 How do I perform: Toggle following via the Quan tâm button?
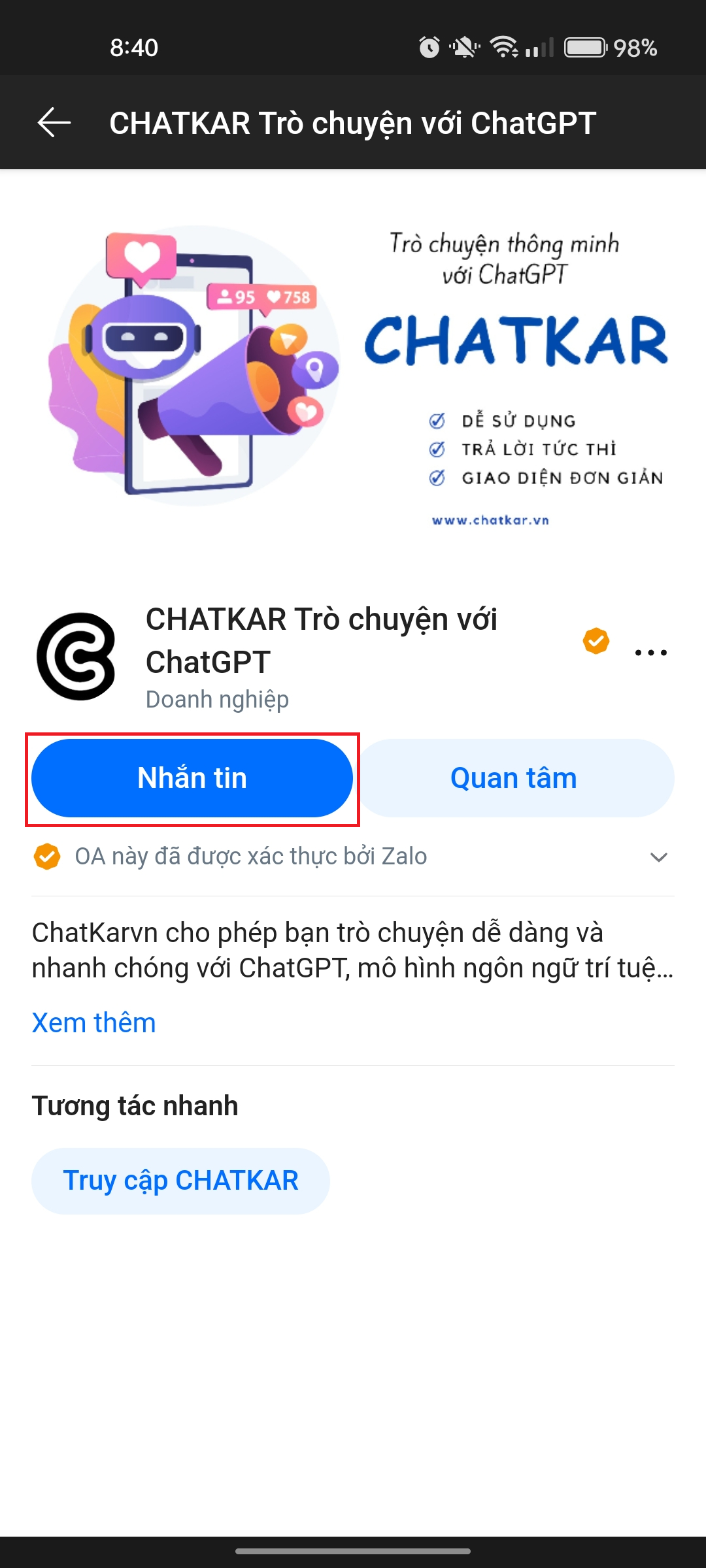(513, 777)
